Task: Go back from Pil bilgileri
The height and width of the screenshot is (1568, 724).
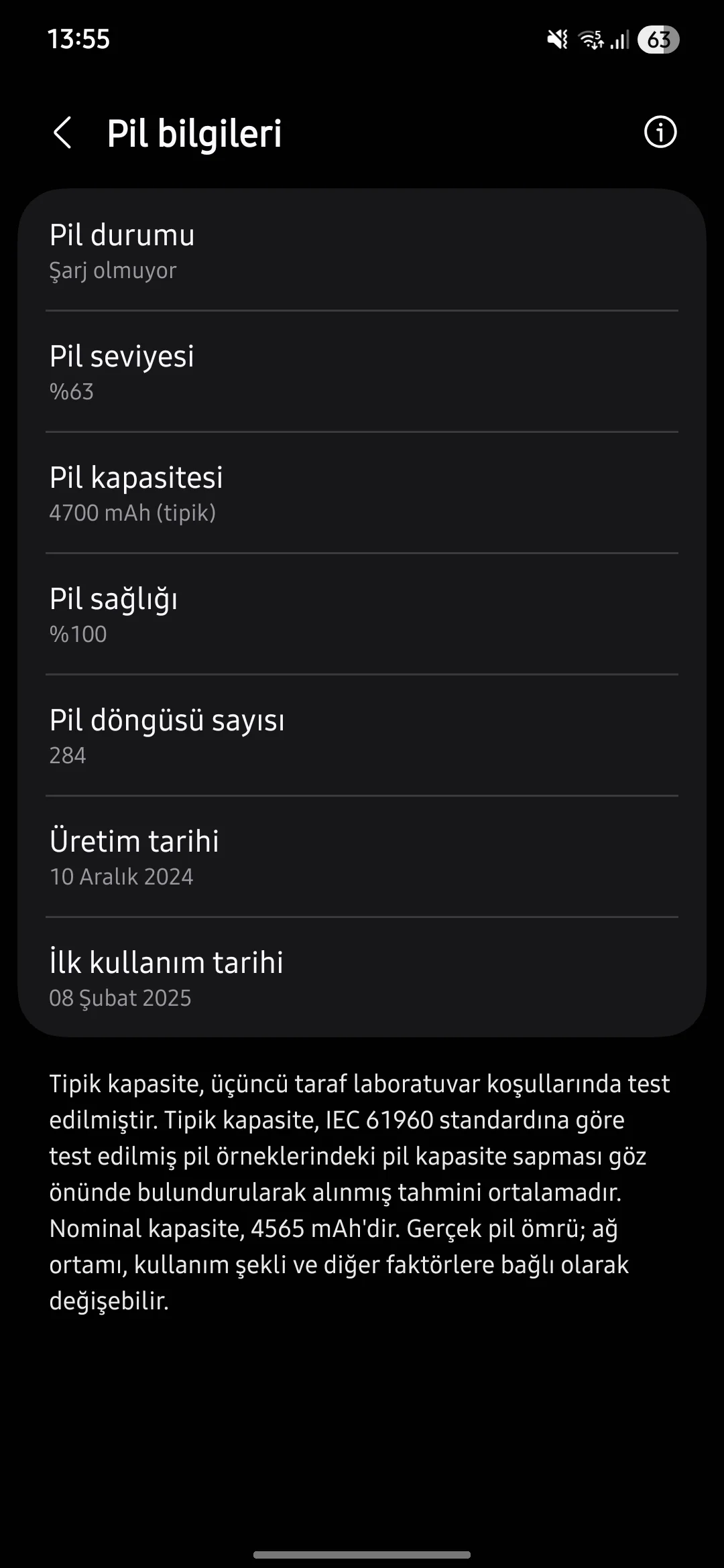Action: [62, 133]
